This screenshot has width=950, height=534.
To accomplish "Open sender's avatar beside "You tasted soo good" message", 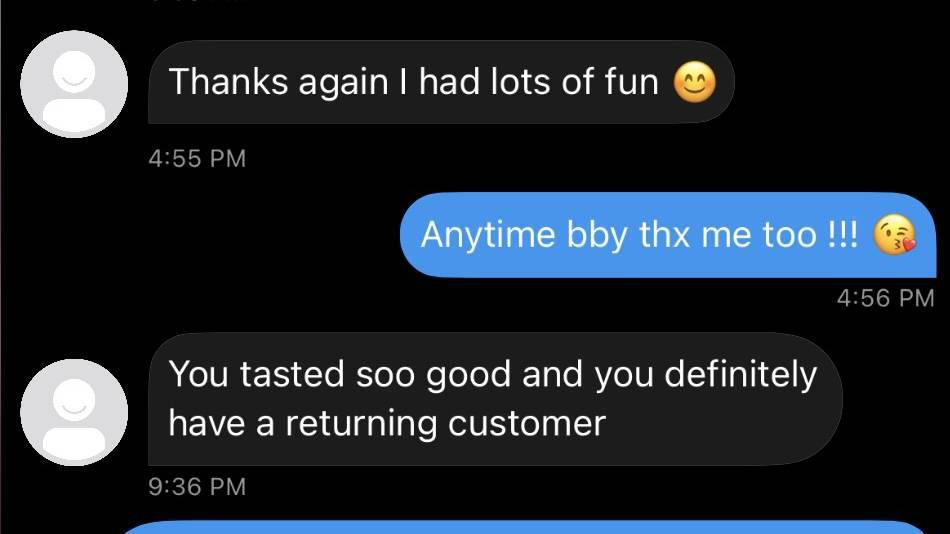I will click(x=74, y=412).
